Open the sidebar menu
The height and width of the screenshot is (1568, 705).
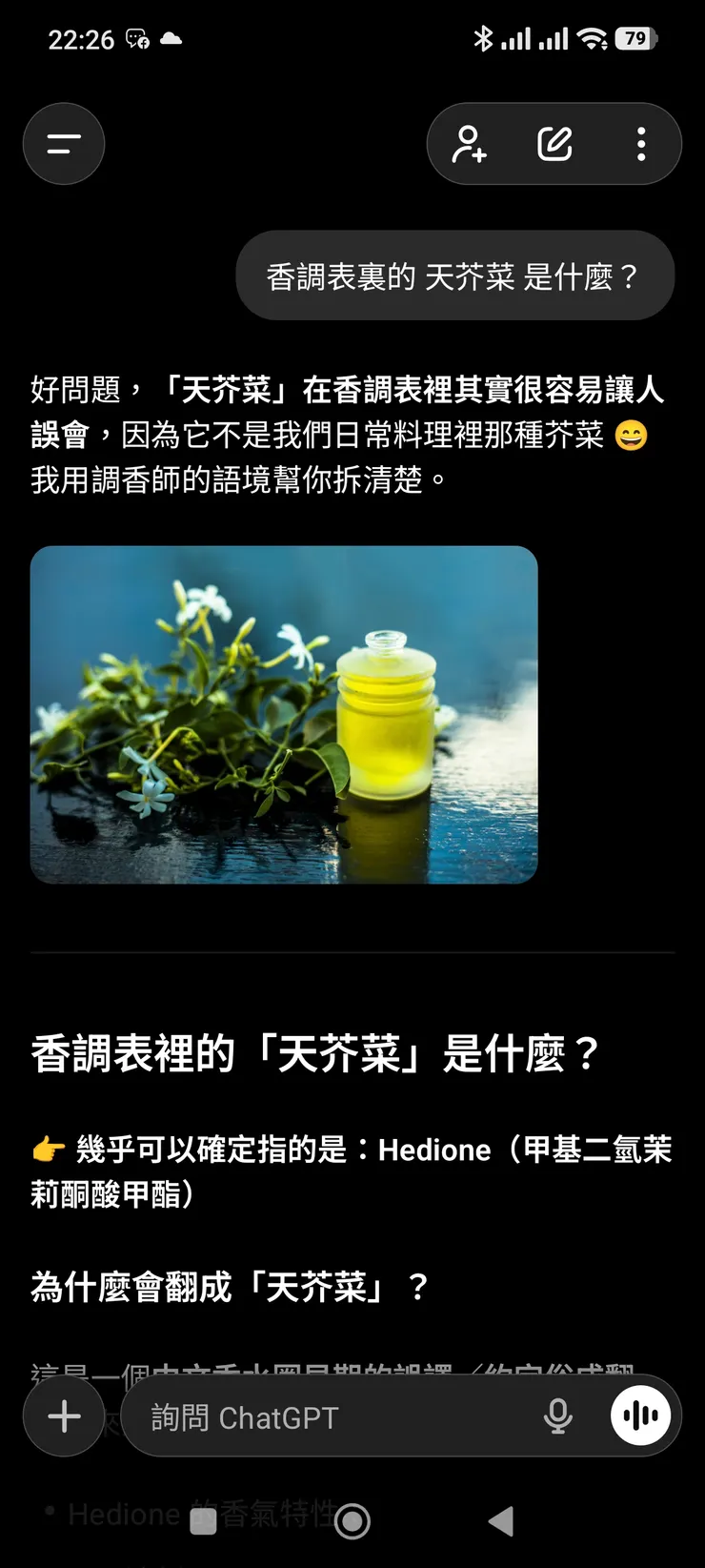pyautogui.click(x=64, y=144)
